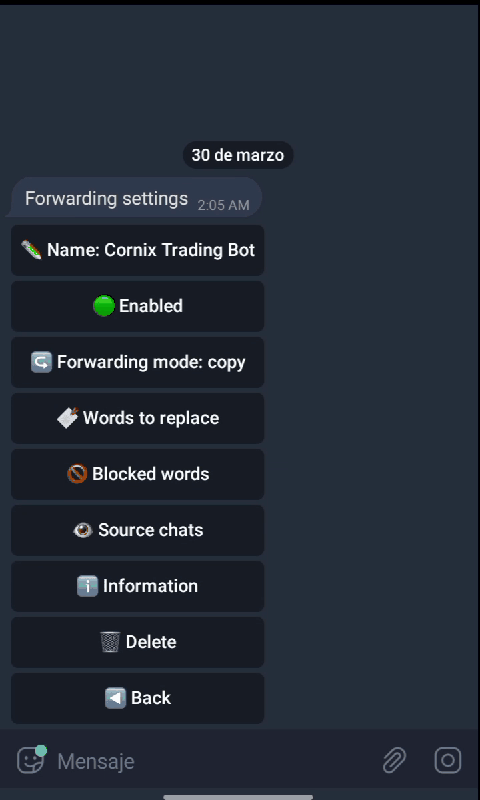Attach a file with the paperclip
The width and height of the screenshot is (480, 800).
(x=394, y=761)
